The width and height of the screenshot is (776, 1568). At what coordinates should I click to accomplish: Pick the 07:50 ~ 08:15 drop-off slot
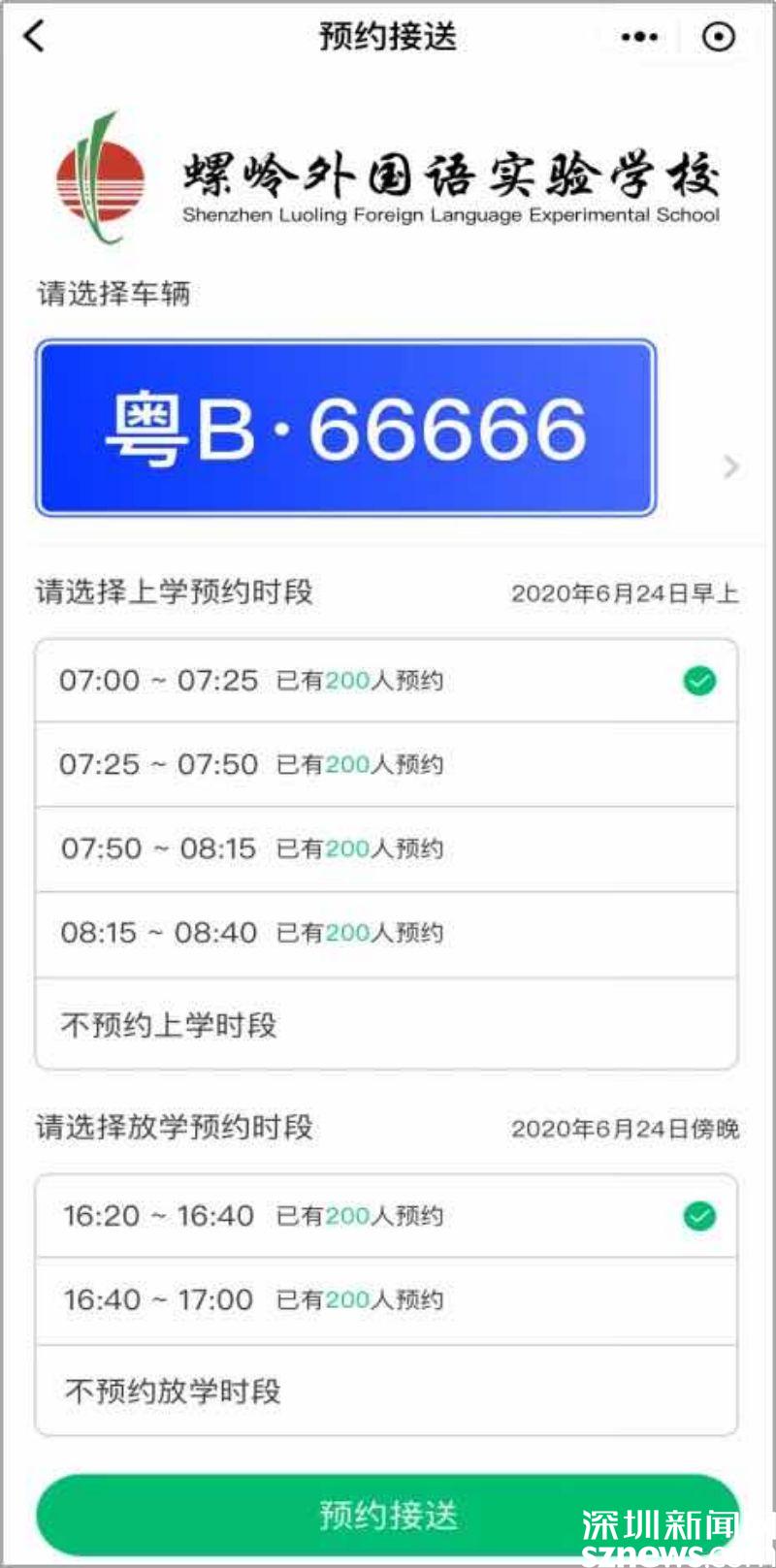point(386,848)
